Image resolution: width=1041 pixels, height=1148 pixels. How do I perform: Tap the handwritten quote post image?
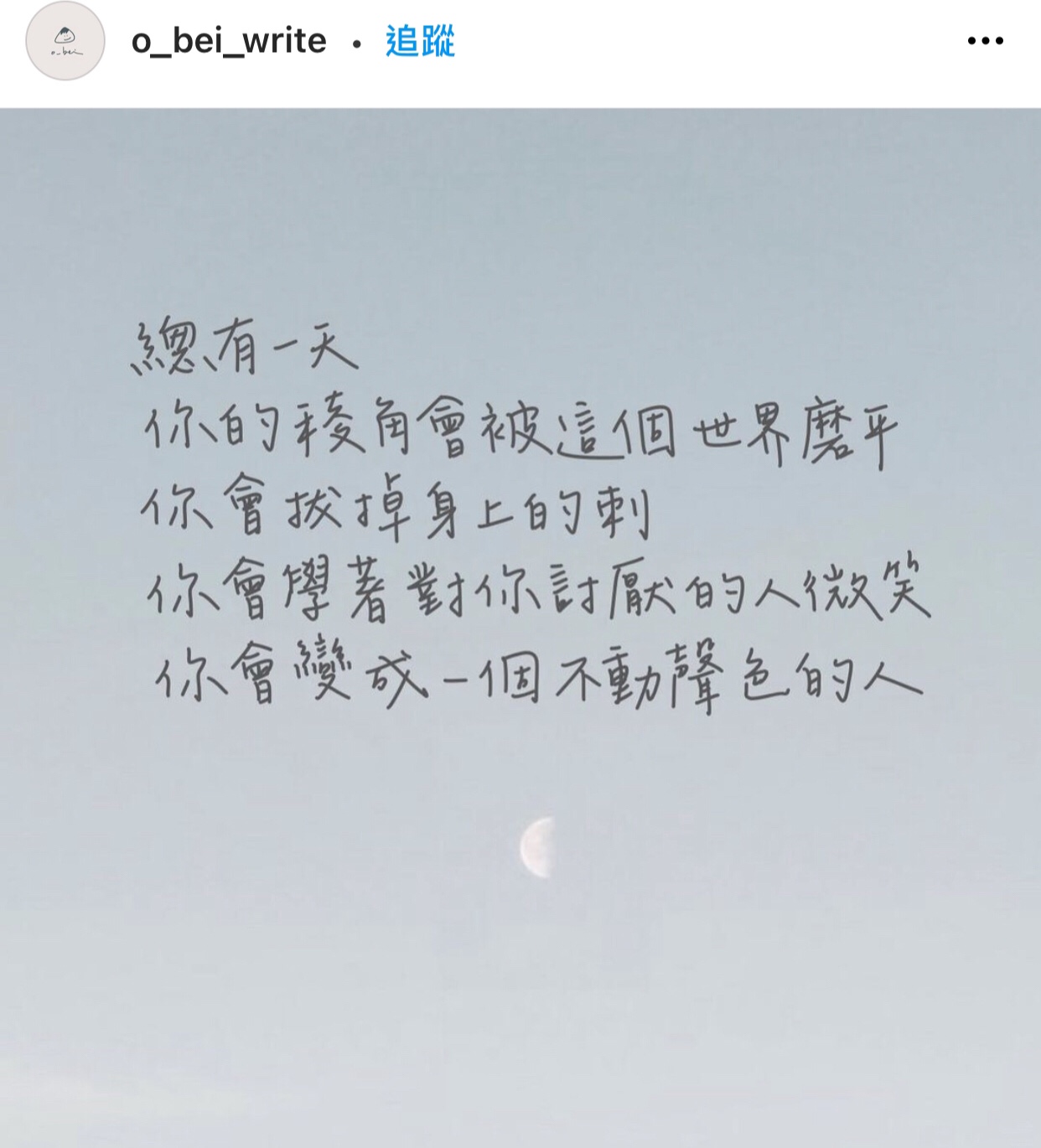(x=520, y=627)
